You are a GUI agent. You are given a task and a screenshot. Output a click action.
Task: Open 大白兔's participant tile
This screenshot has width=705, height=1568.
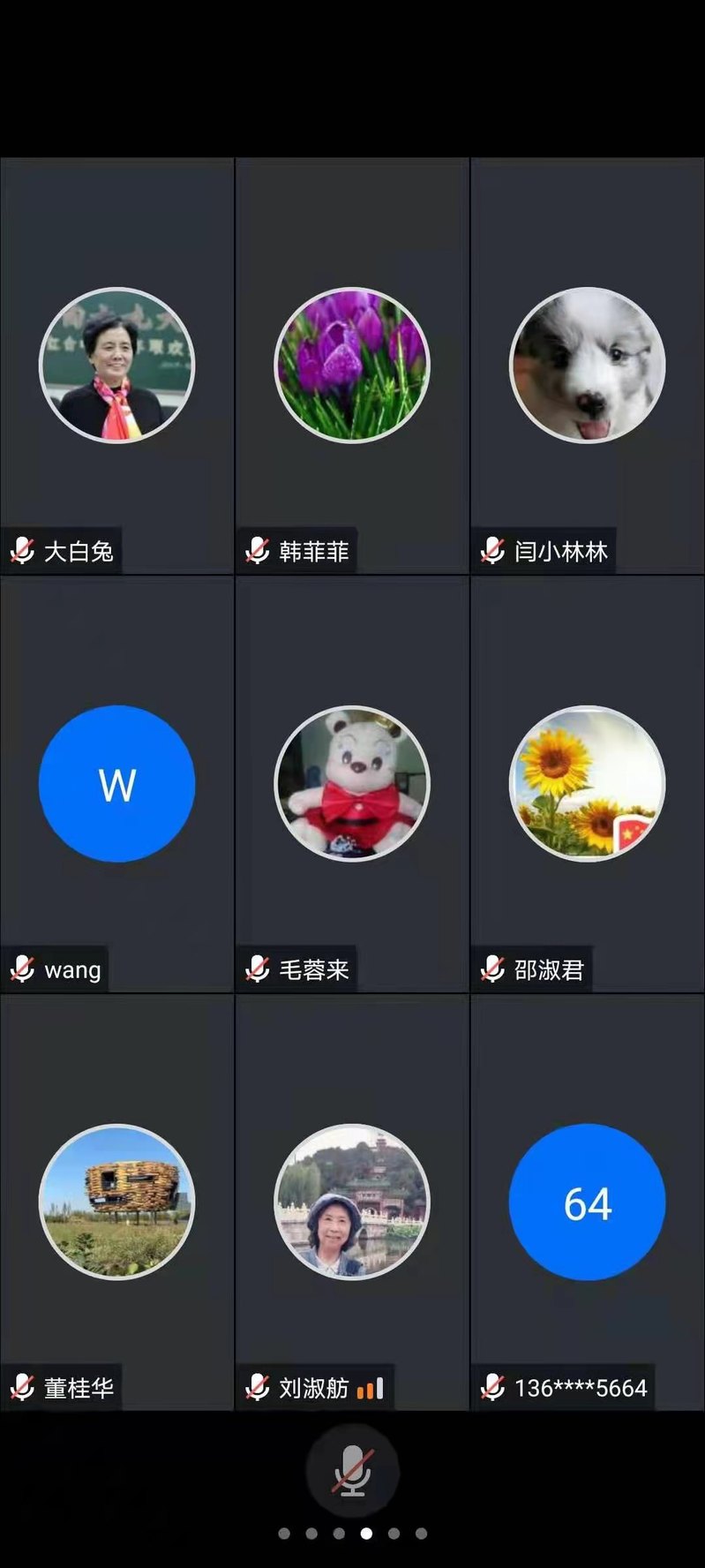click(116, 366)
